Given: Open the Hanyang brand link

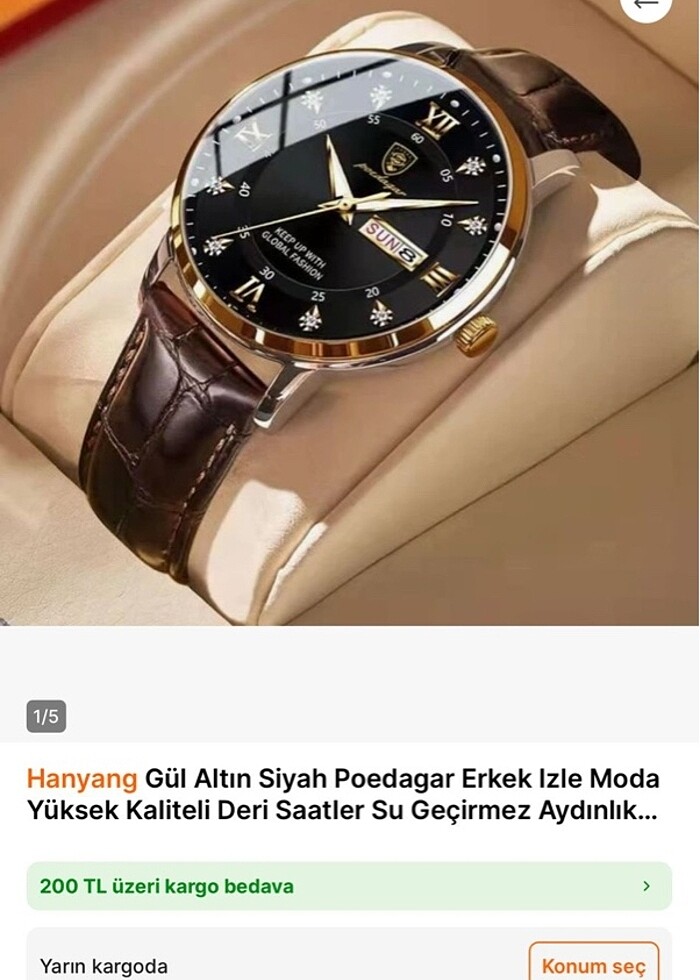Looking at the screenshot, I should (x=82, y=779).
